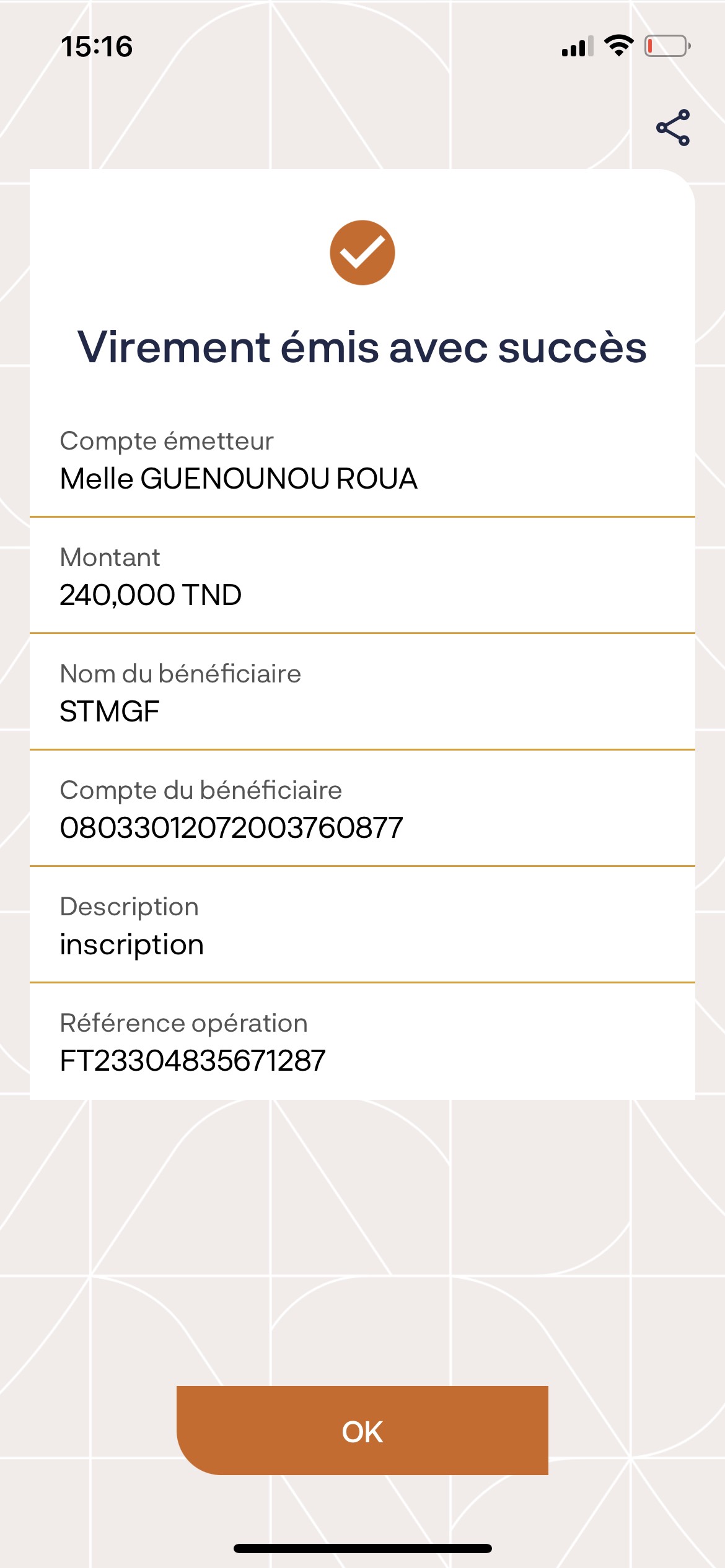Share the transfer receipt
Image resolution: width=725 pixels, height=1568 pixels.
673,128
